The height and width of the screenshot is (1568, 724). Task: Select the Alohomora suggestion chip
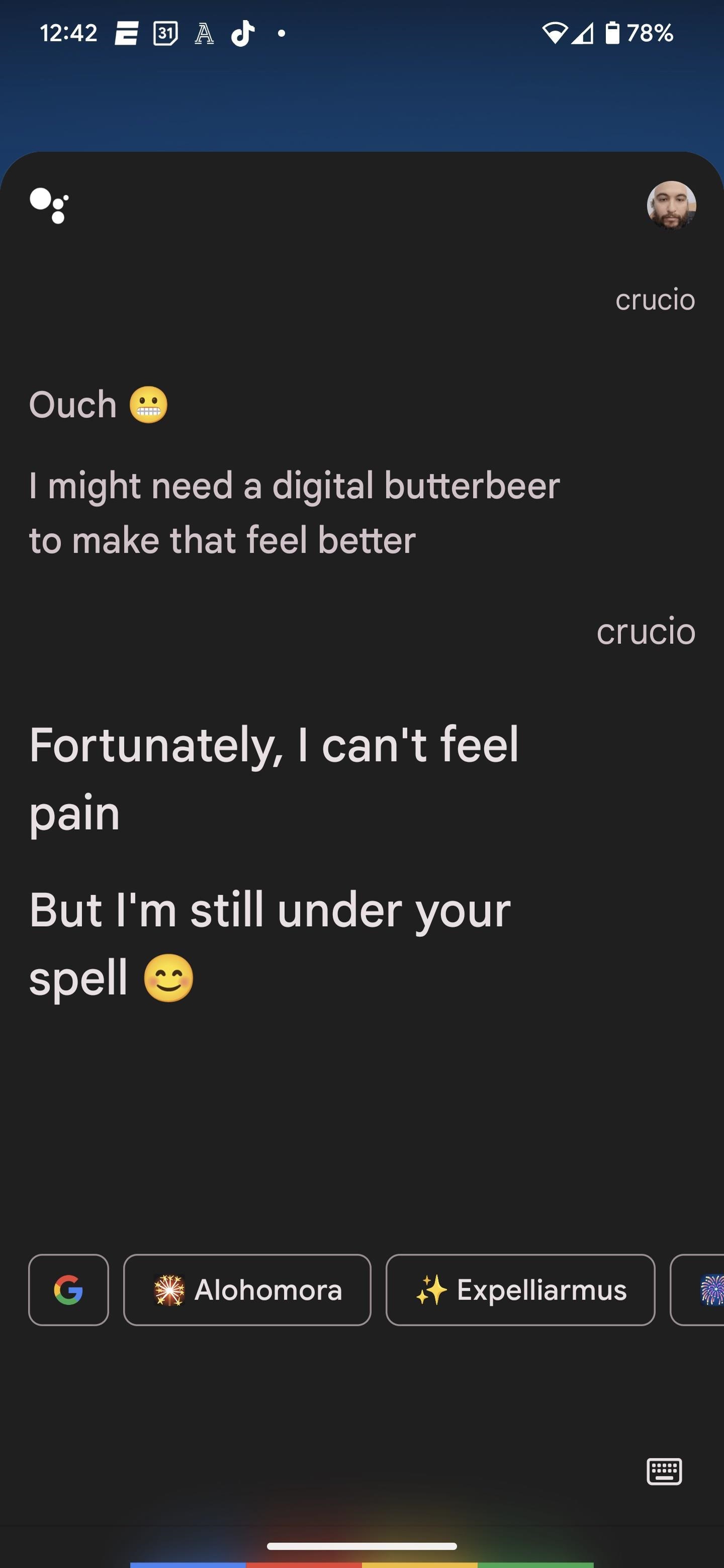247,1290
